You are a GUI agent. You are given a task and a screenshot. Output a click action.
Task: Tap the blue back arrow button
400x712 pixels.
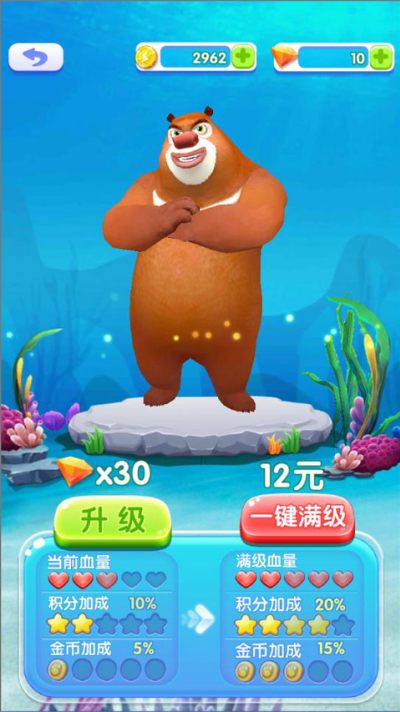click(36, 57)
